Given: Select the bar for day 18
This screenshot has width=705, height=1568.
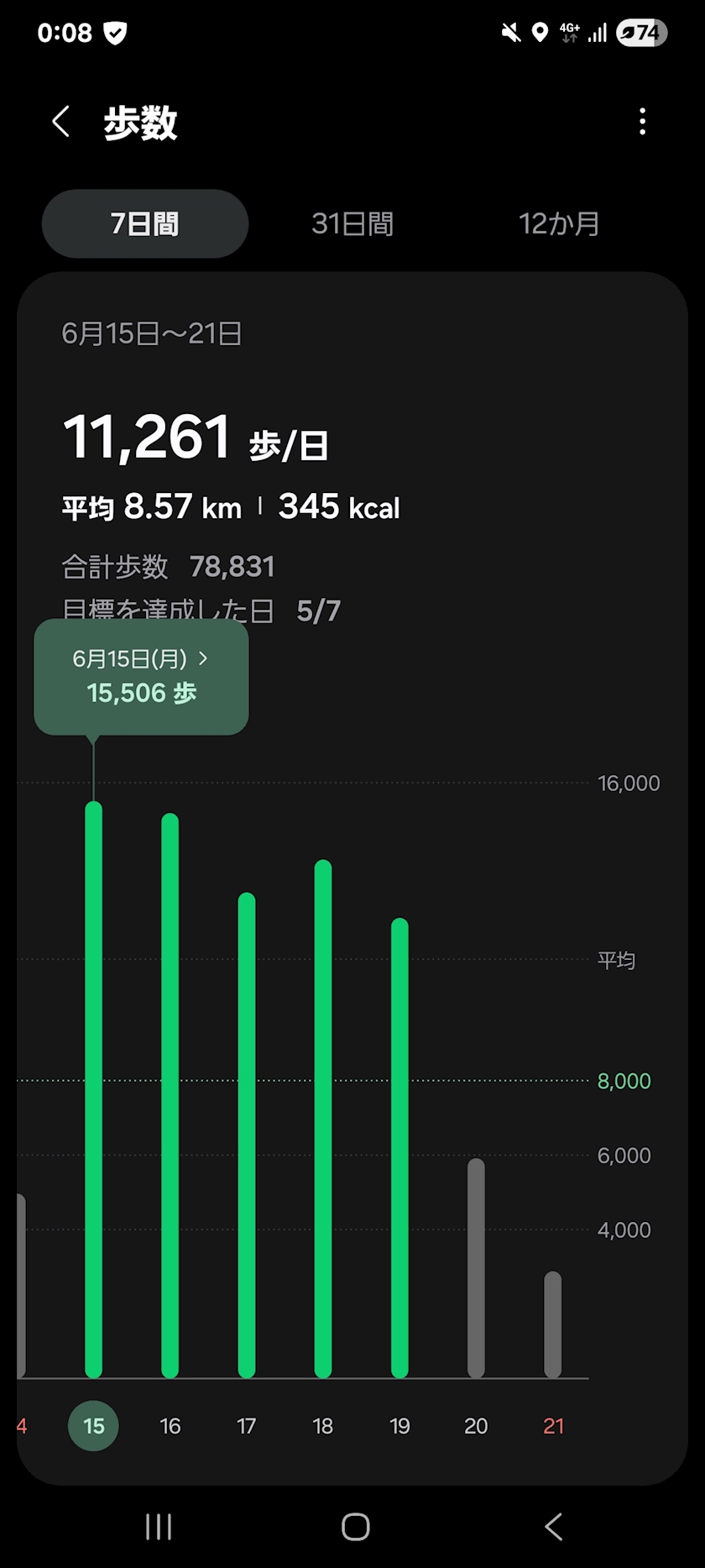Looking at the screenshot, I should click(x=323, y=1119).
